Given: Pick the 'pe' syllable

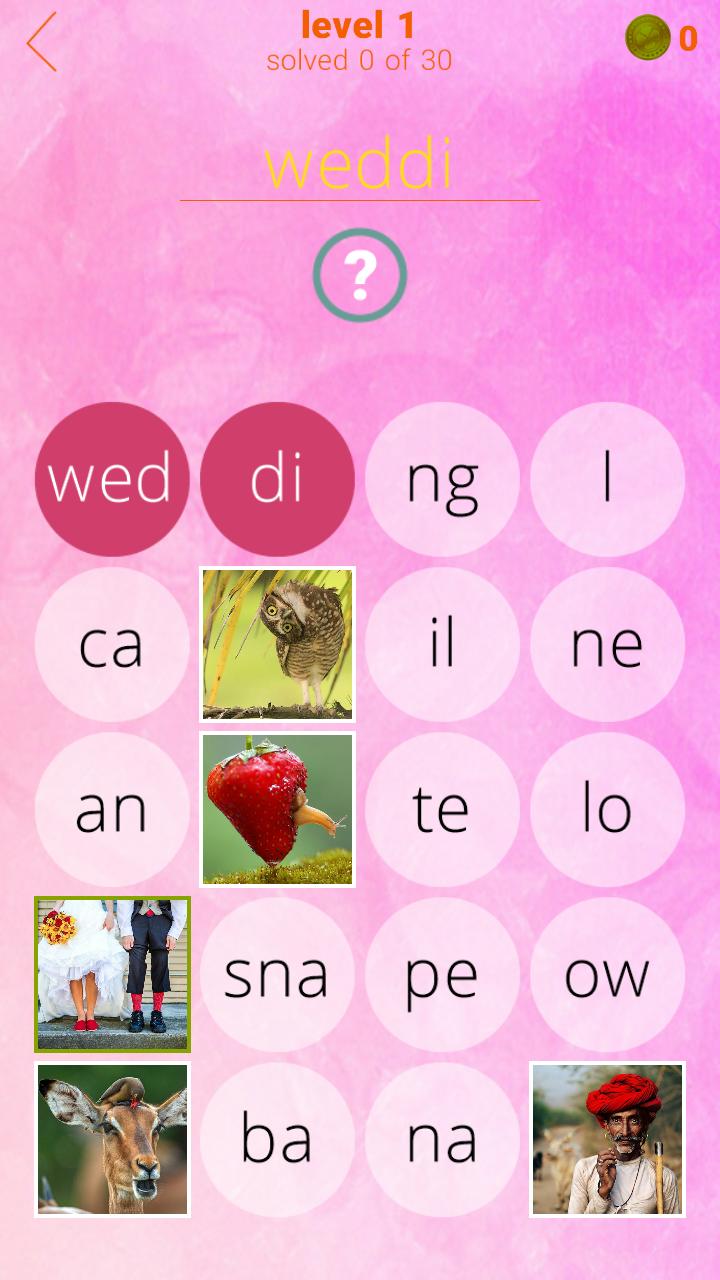Looking at the screenshot, I should (x=442, y=974).
